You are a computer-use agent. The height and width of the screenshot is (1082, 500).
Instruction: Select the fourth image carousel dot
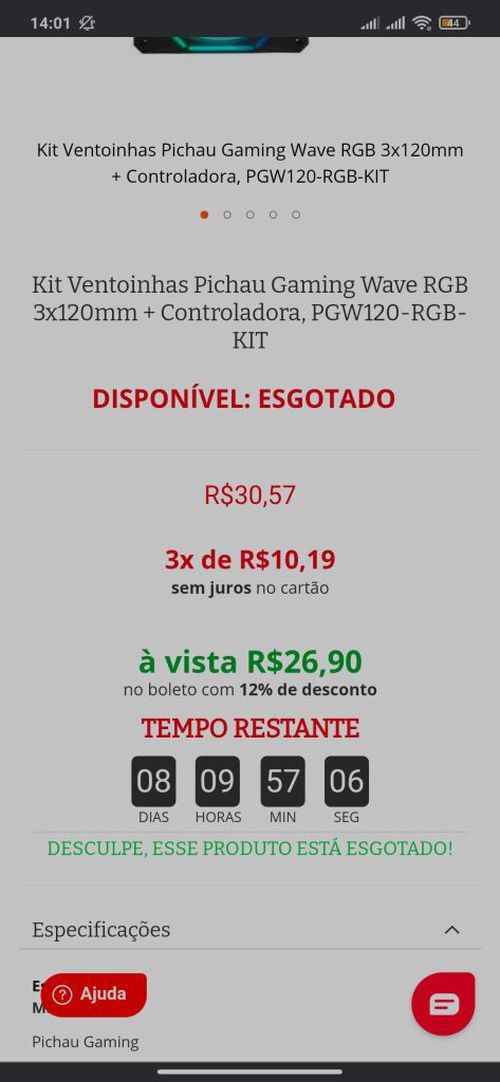[x=273, y=215]
